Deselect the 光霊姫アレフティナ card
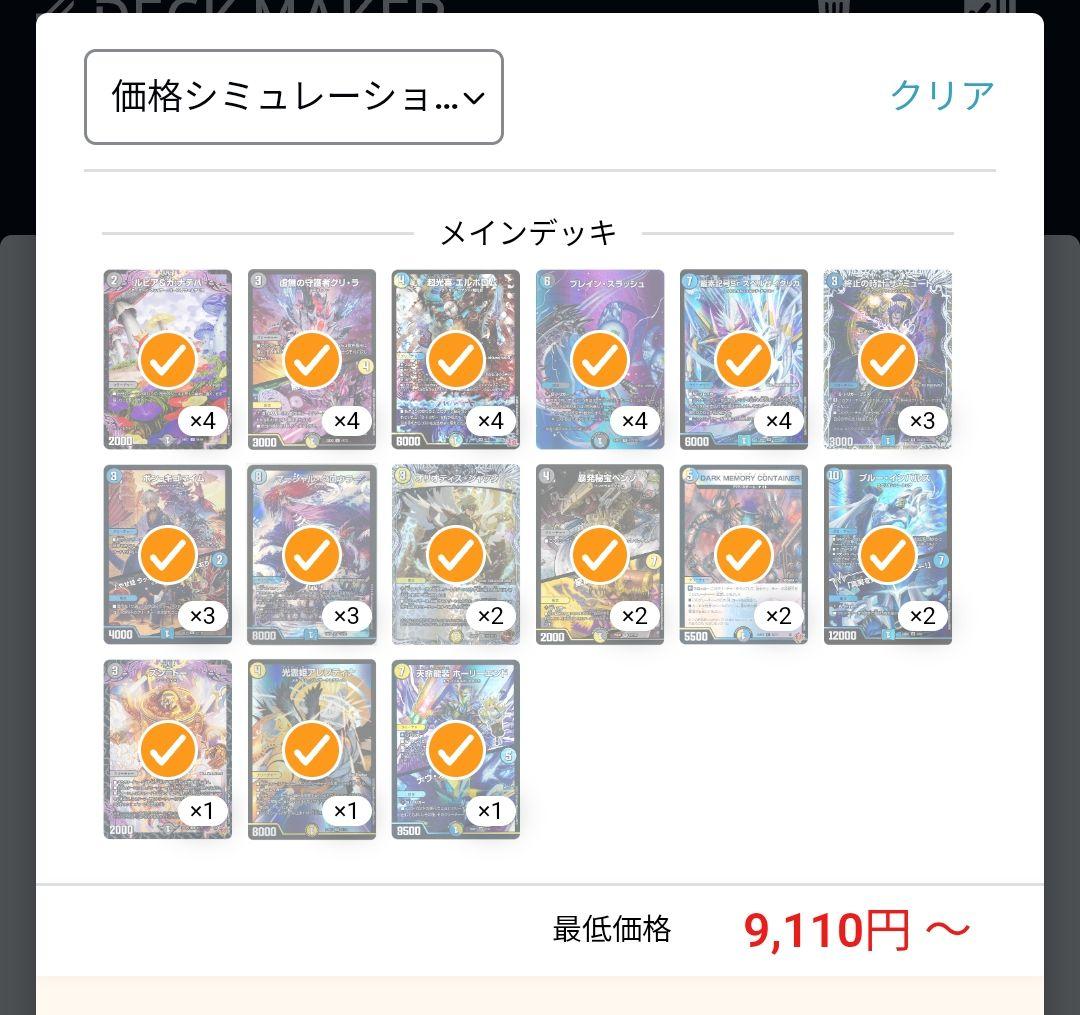The height and width of the screenshot is (1015, 1080). (312, 750)
